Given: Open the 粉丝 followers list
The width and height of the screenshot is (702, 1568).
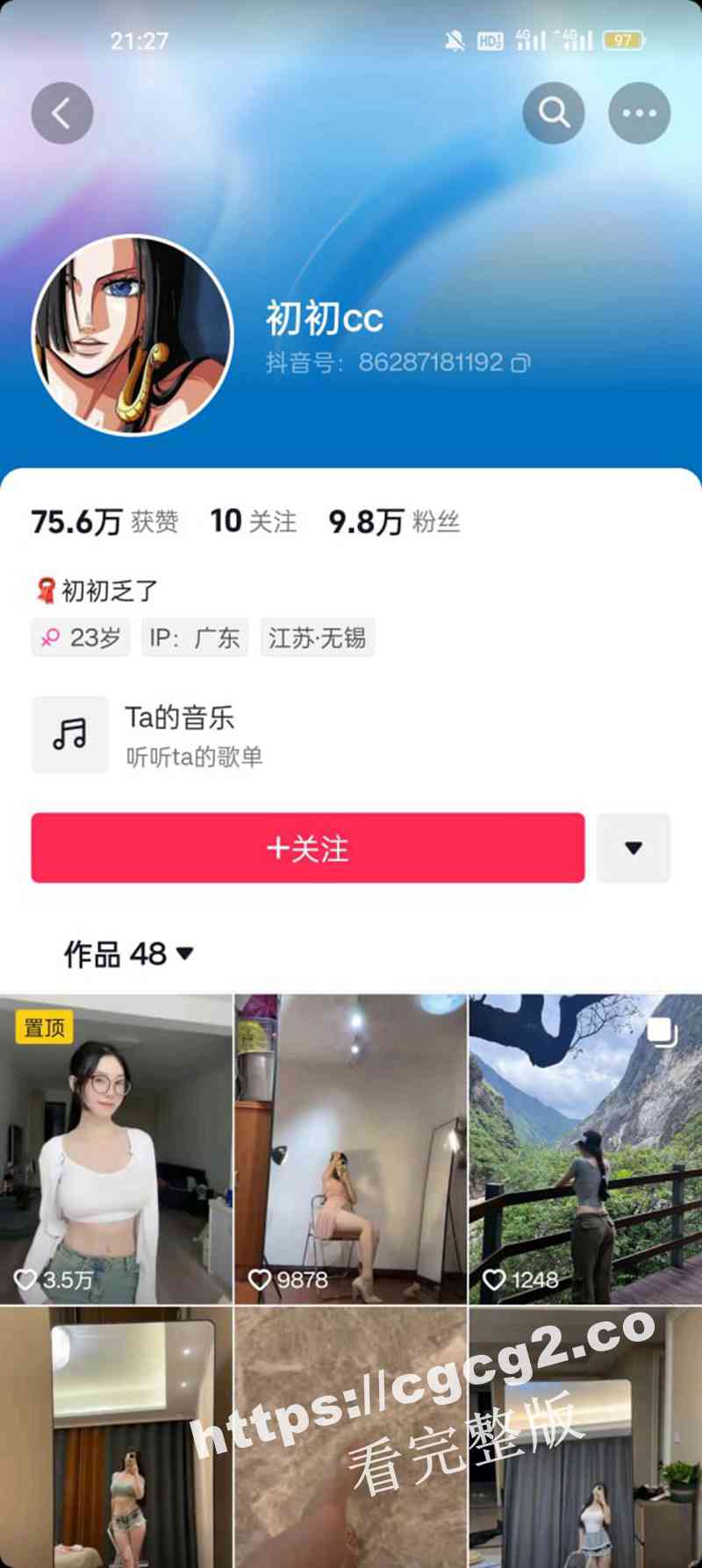Looking at the screenshot, I should [394, 521].
